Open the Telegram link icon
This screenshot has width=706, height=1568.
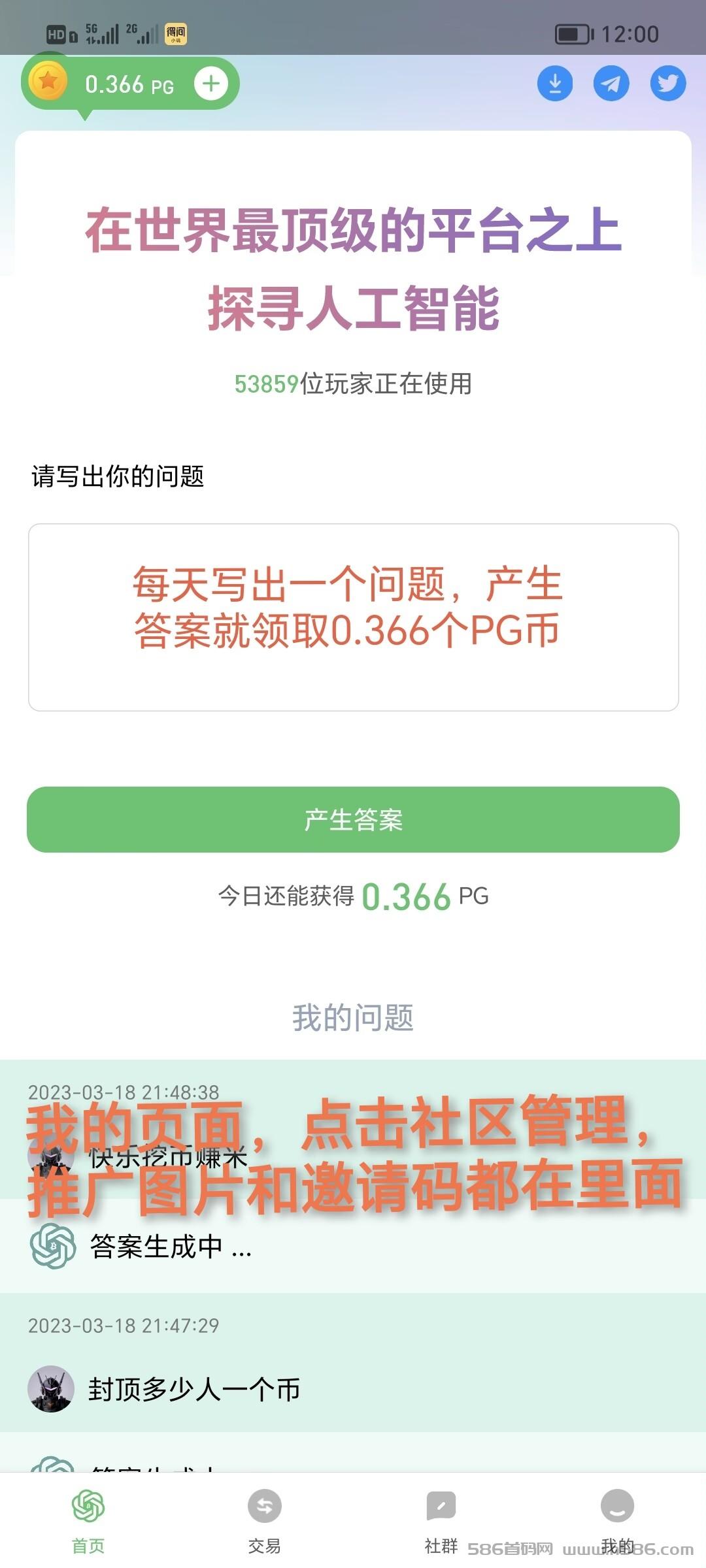611,84
